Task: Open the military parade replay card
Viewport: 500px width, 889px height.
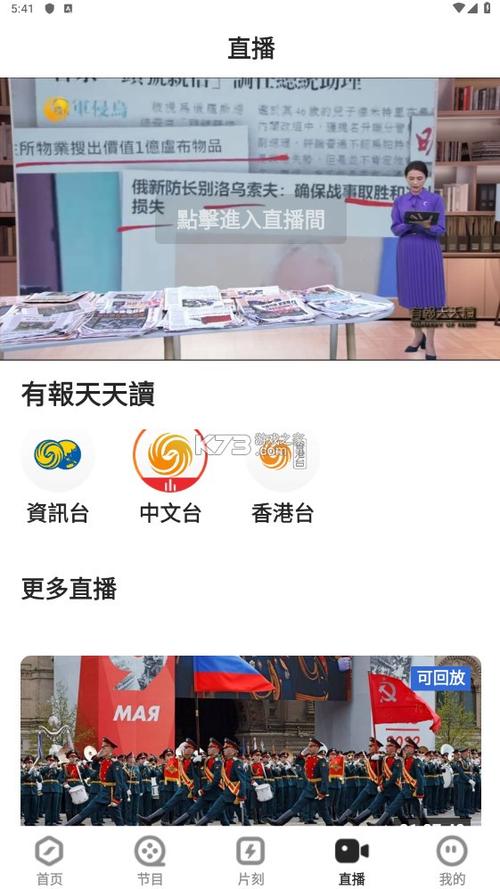Action: tap(251, 740)
